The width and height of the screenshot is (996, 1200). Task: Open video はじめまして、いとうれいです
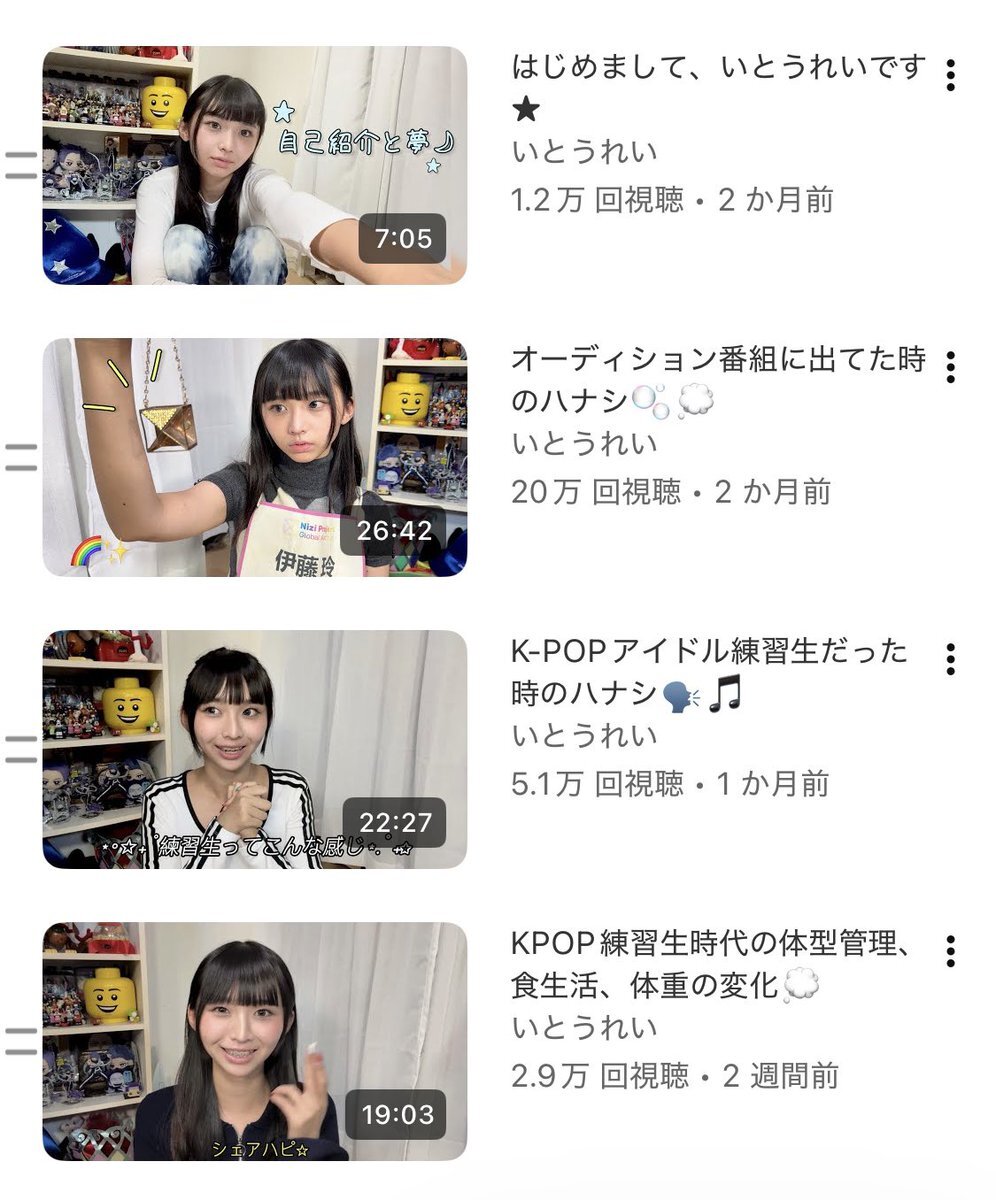254,165
